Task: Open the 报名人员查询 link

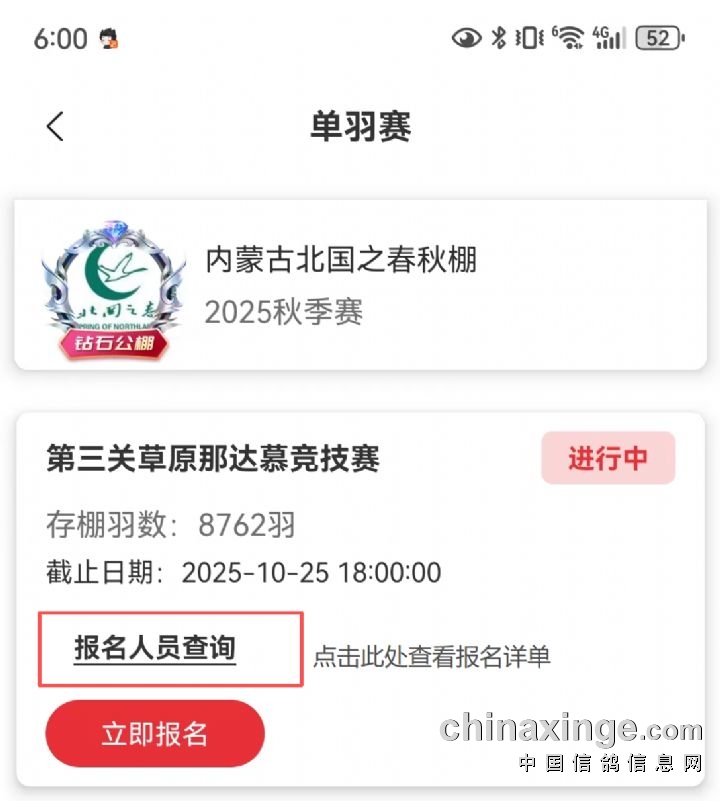Action: click(x=155, y=649)
